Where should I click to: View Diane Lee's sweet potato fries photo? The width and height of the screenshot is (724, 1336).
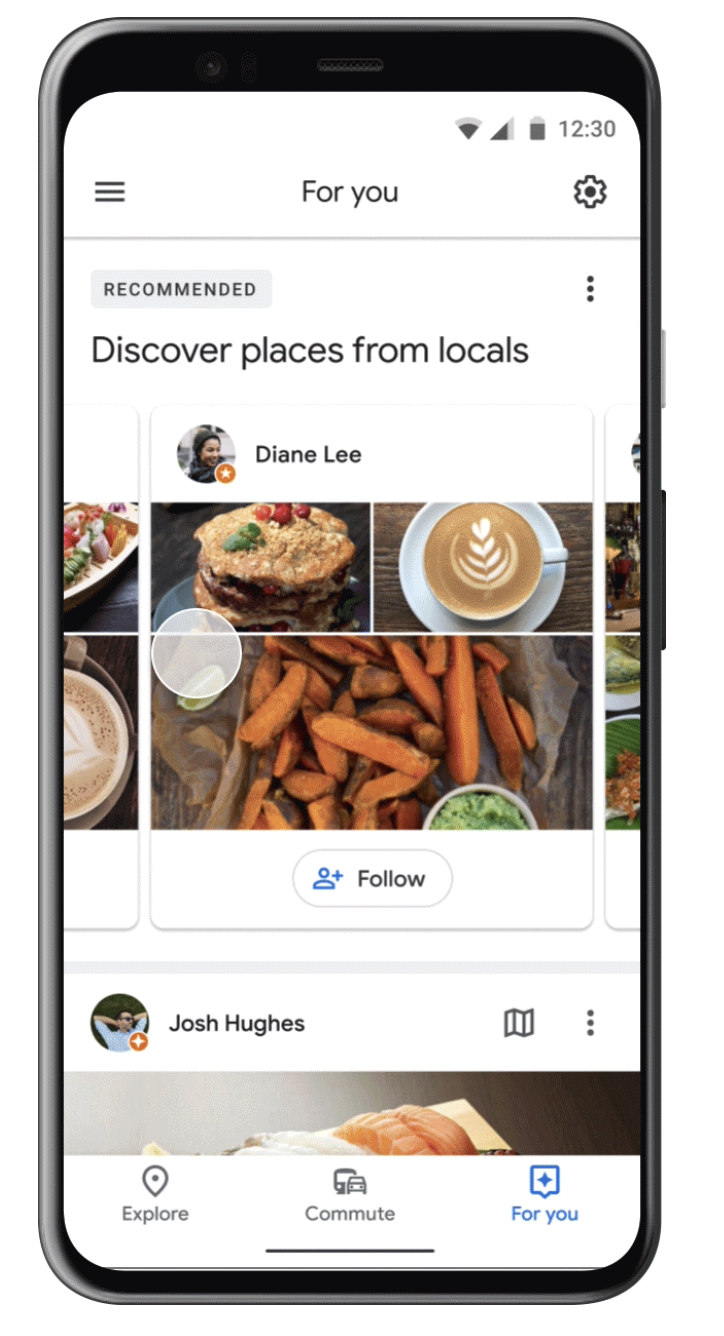coord(400,735)
